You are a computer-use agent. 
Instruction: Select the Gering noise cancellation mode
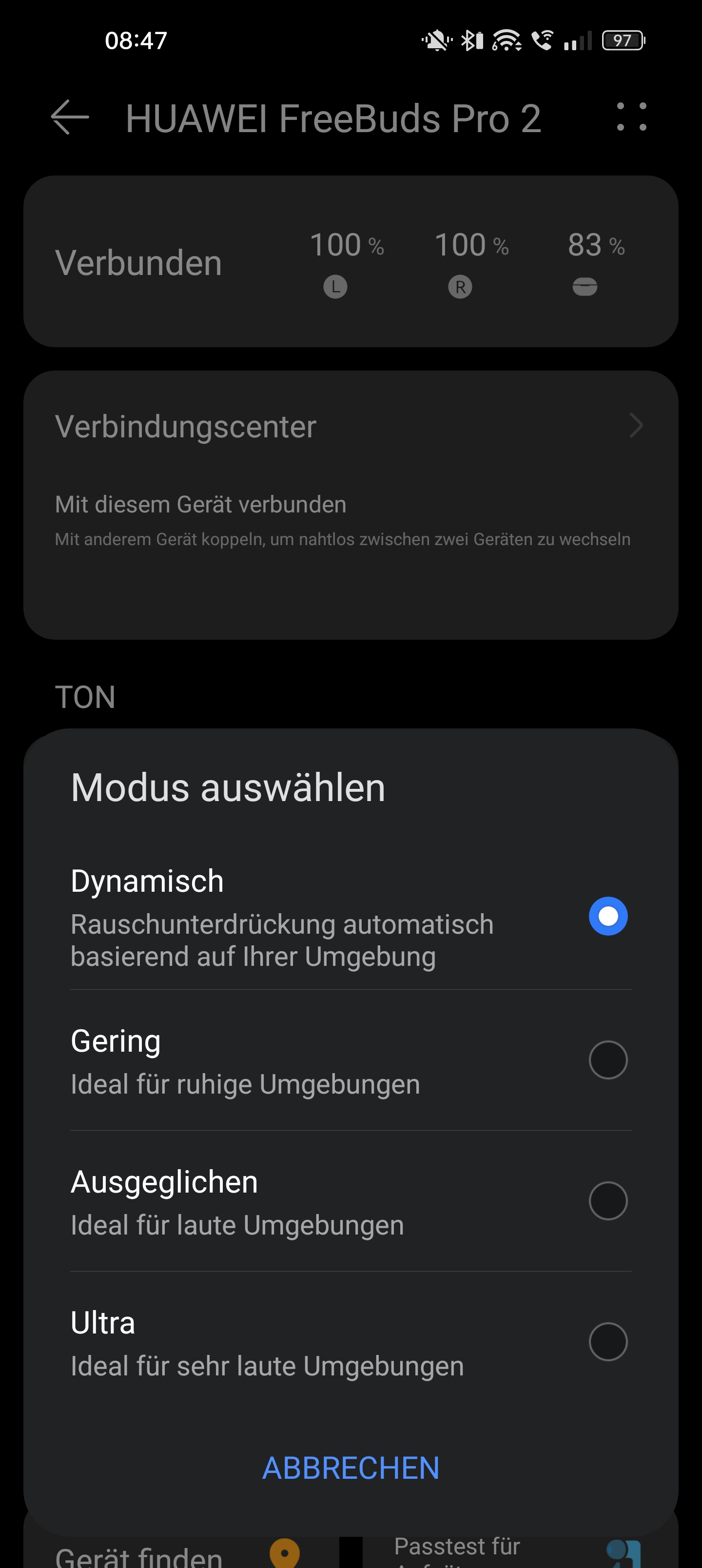(608, 1060)
